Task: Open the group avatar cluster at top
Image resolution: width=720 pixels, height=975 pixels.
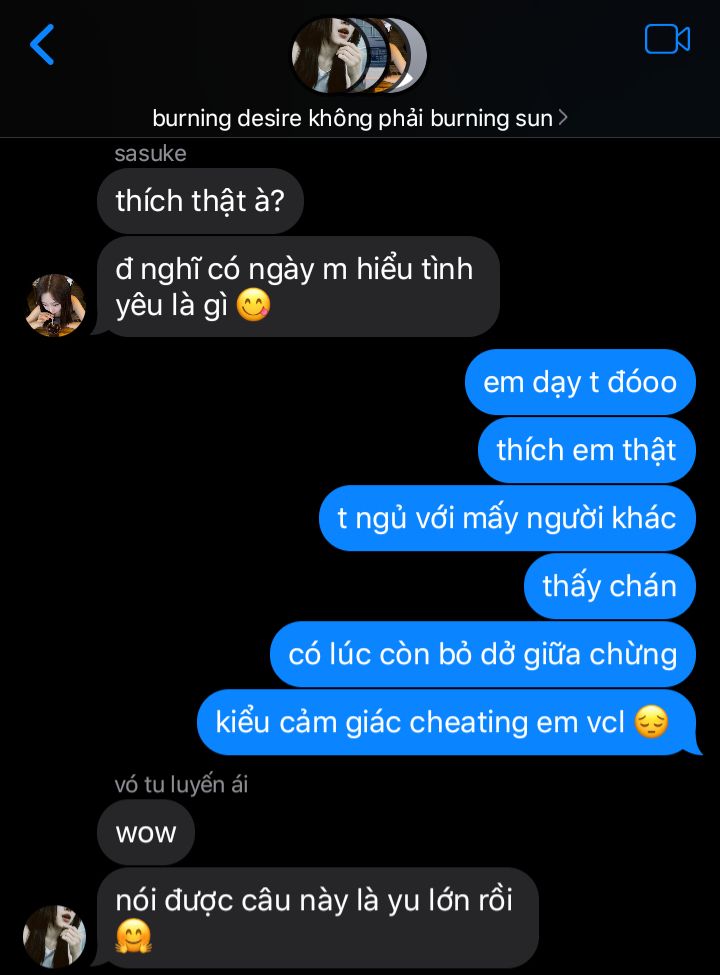Action: 358,55
